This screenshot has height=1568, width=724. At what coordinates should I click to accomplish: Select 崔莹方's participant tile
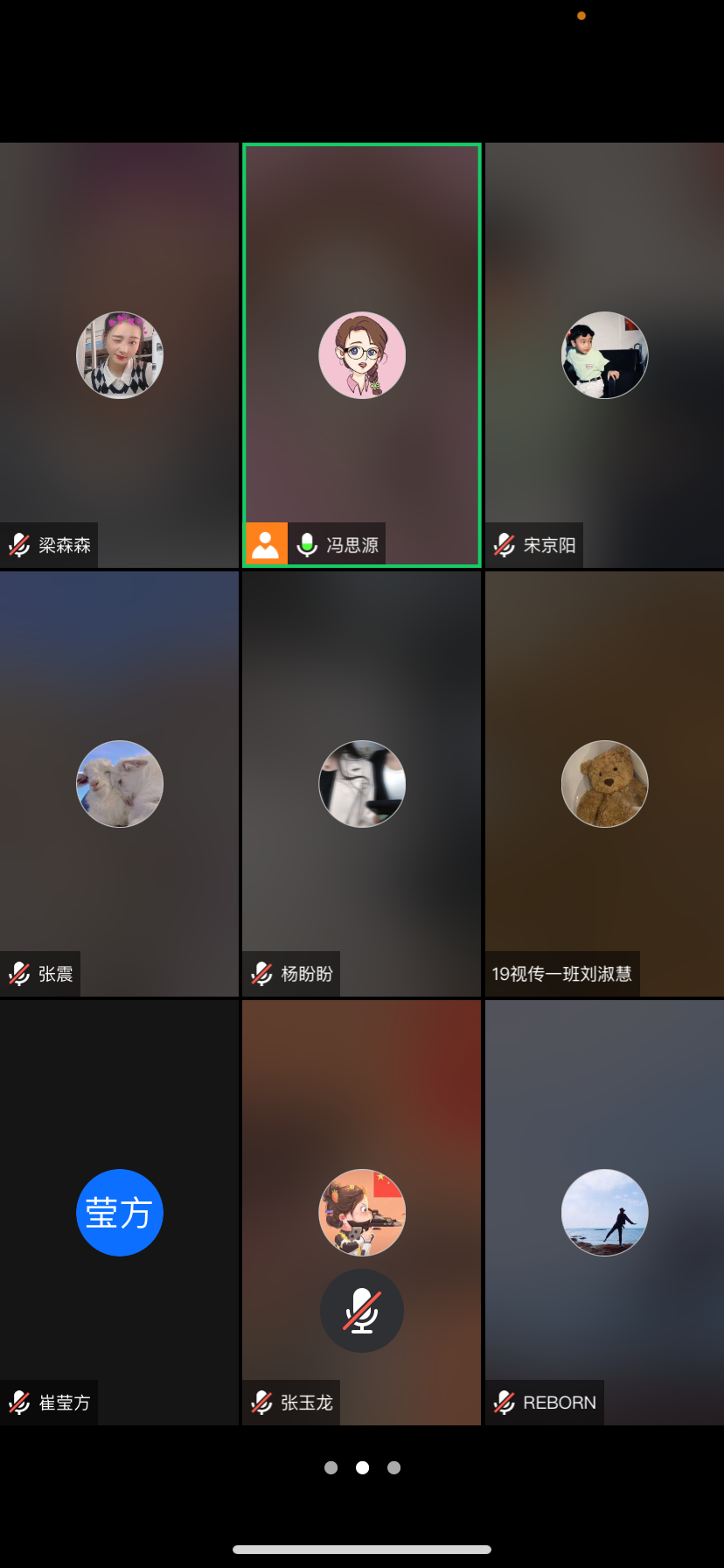(x=119, y=1213)
